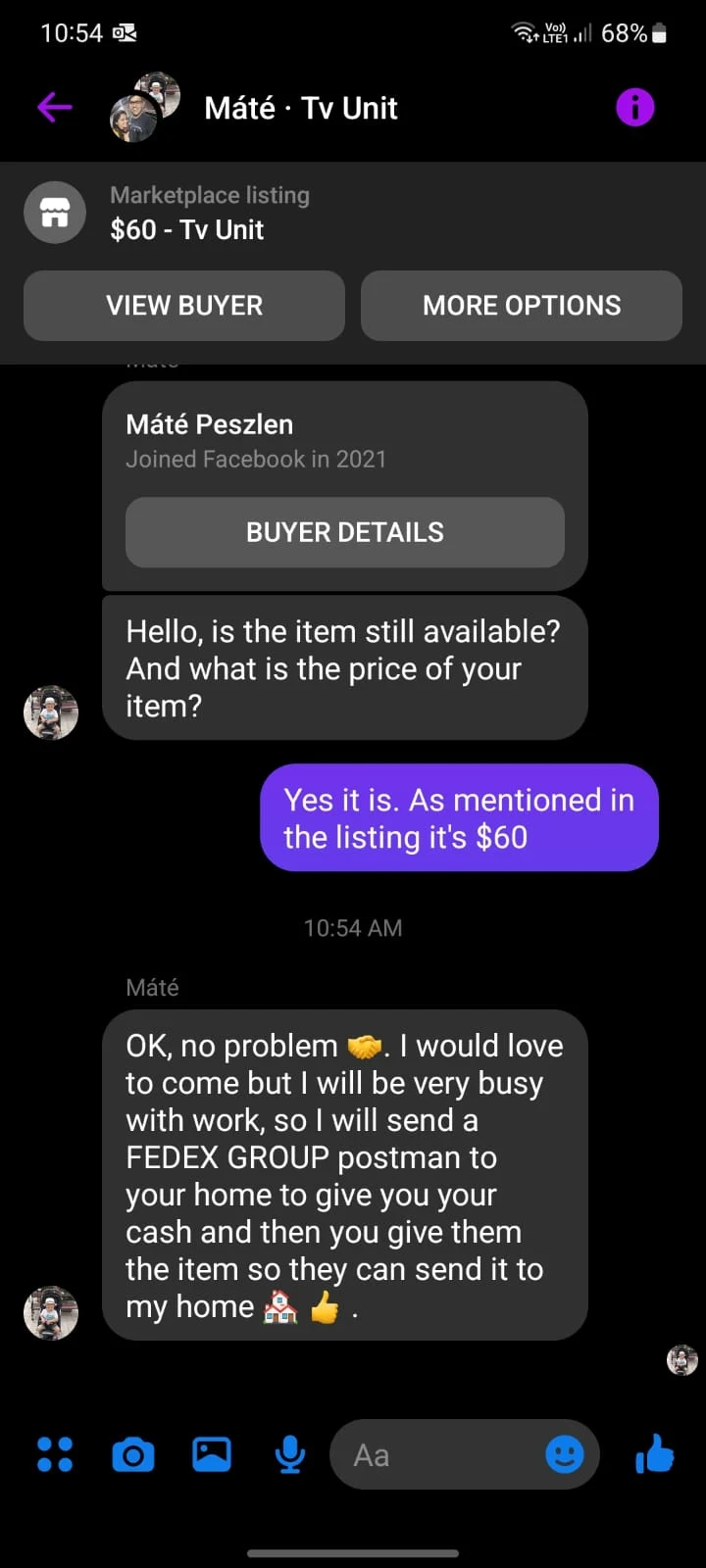Click the Marketplace storefront icon
This screenshot has height=1568, width=706.
(54, 212)
